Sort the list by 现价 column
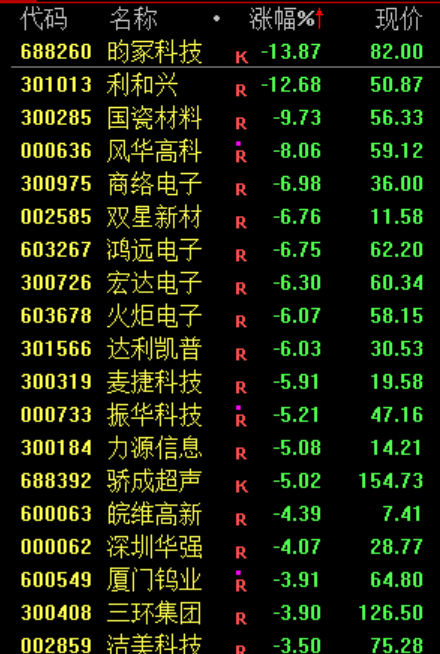 (x=399, y=19)
